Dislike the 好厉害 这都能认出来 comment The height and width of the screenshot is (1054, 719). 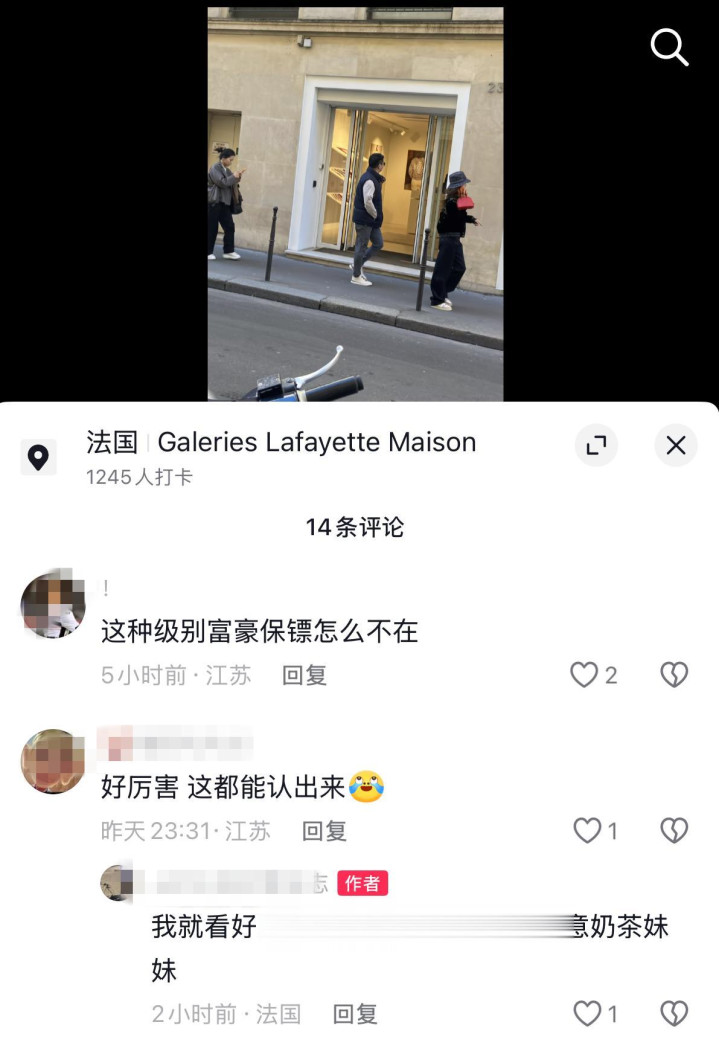[x=674, y=831]
